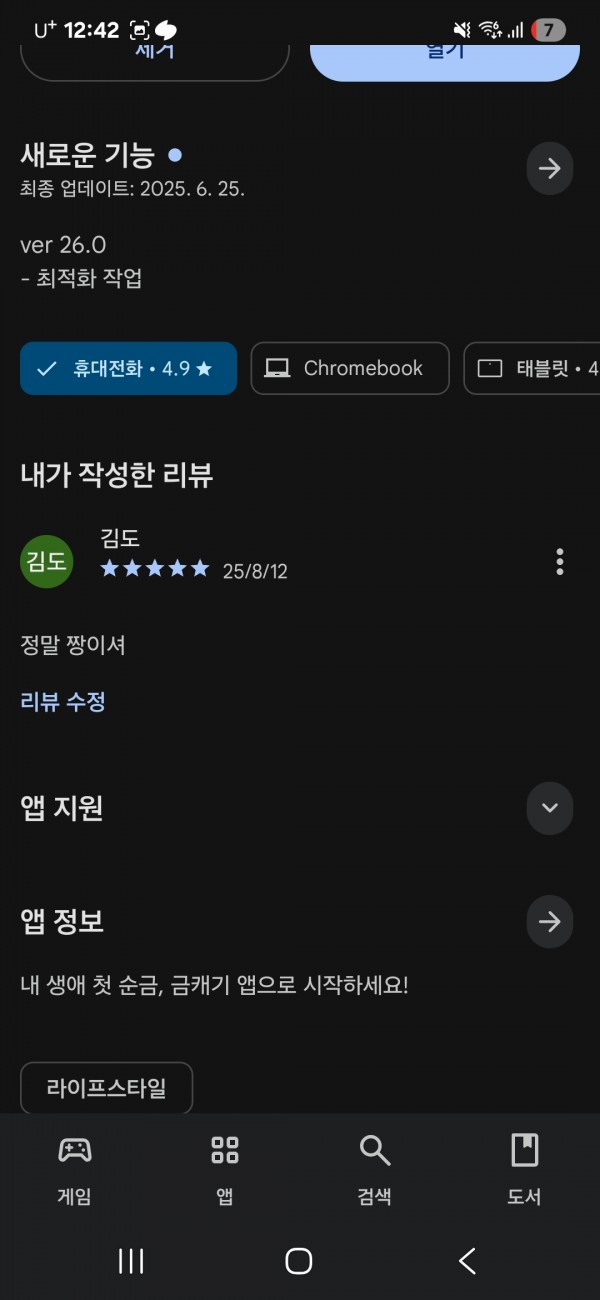Viewport: 600px width, 1300px height.
Task: Open the 앱 정보 arrow
Action: [x=549, y=921]
